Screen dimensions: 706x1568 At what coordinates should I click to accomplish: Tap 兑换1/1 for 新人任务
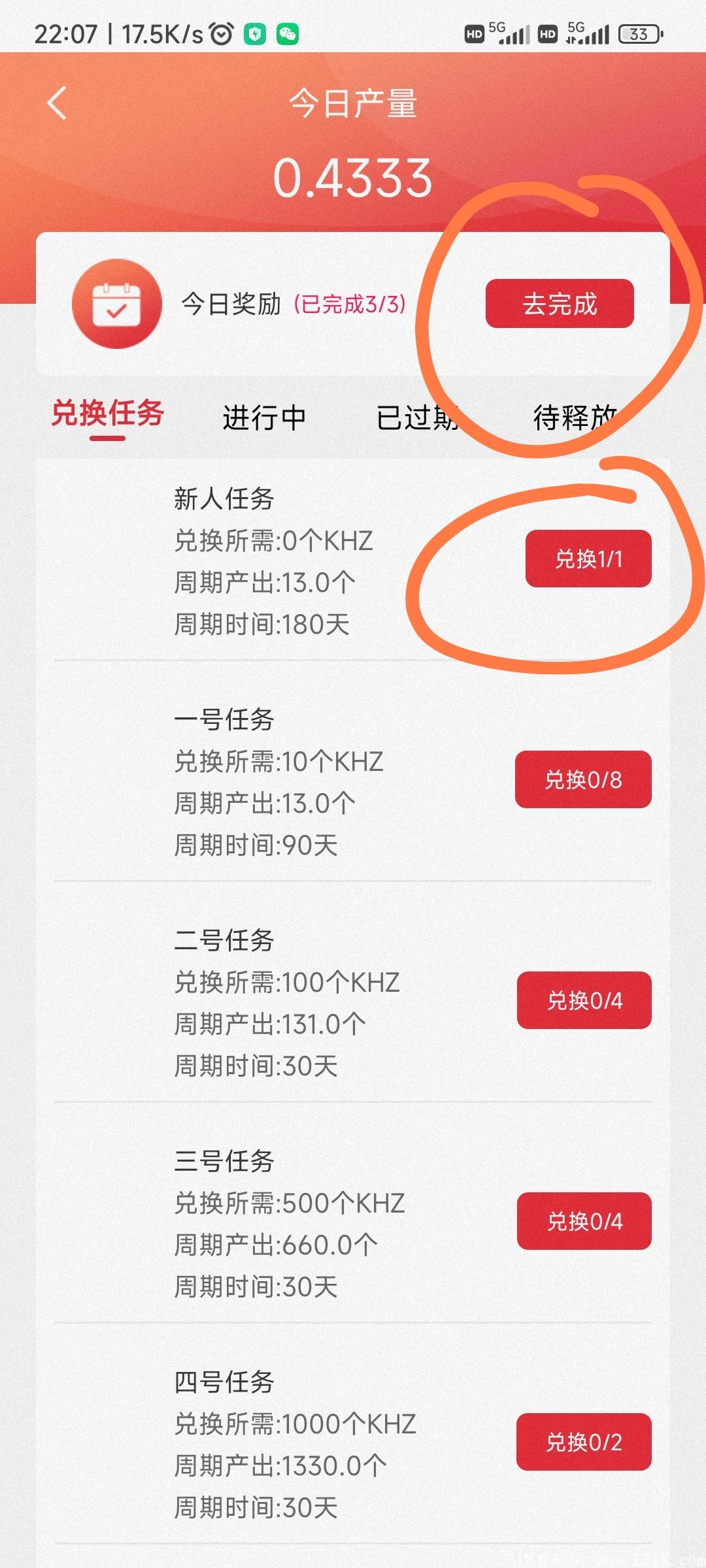click(x=588, y=559)
